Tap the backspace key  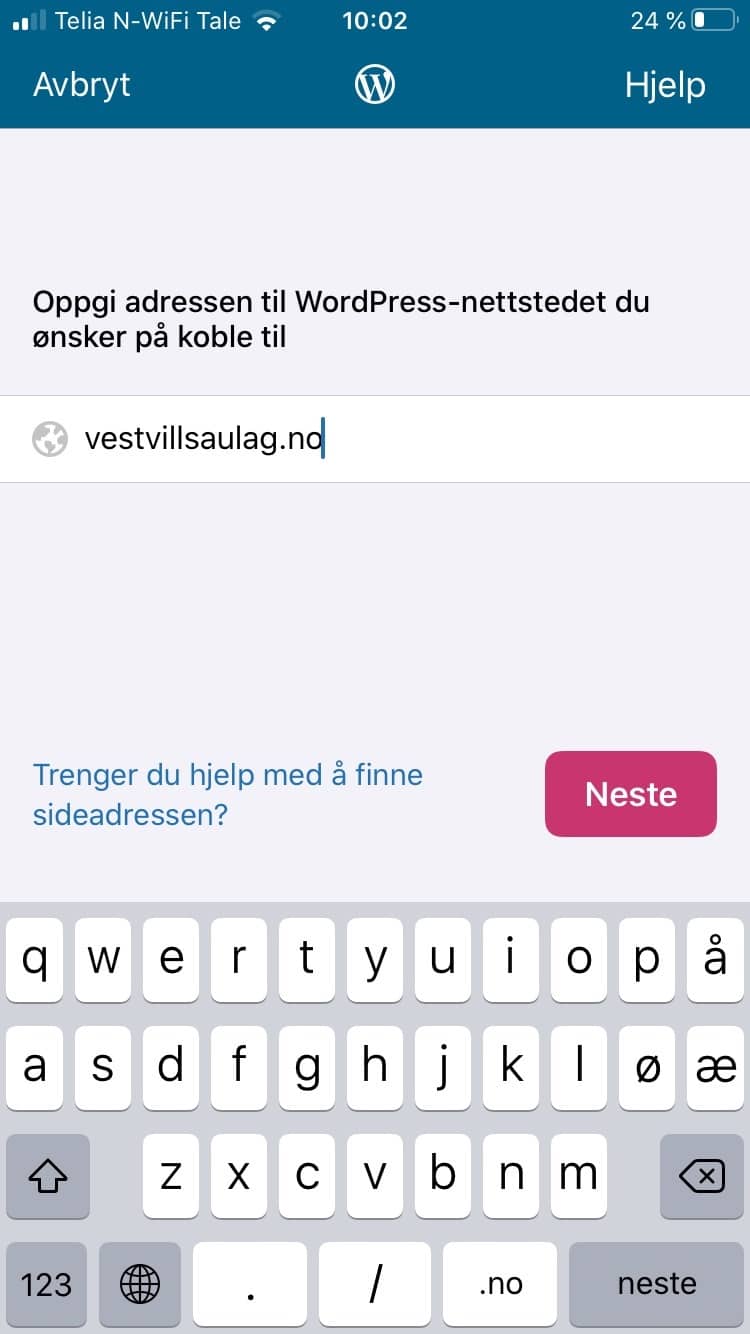pos(701,1175)
